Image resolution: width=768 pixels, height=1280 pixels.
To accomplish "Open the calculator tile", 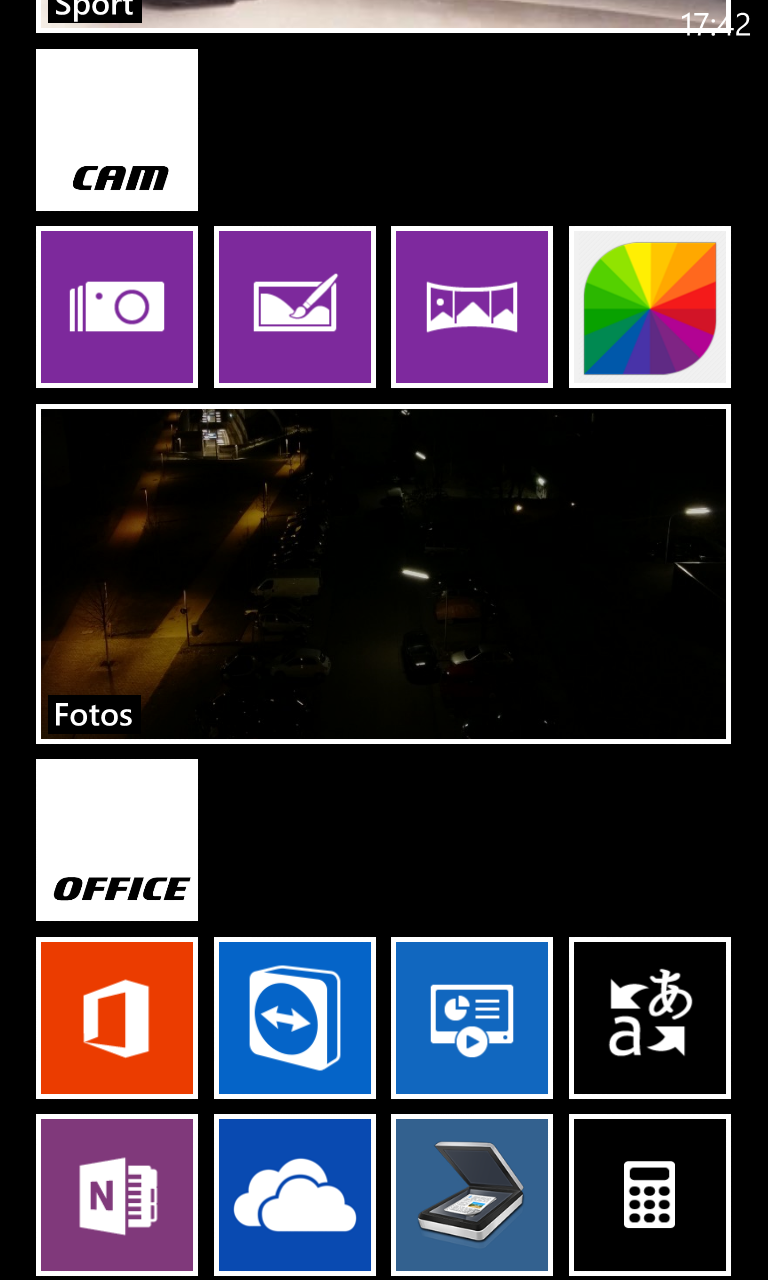I will click(x=650, y=1195).
